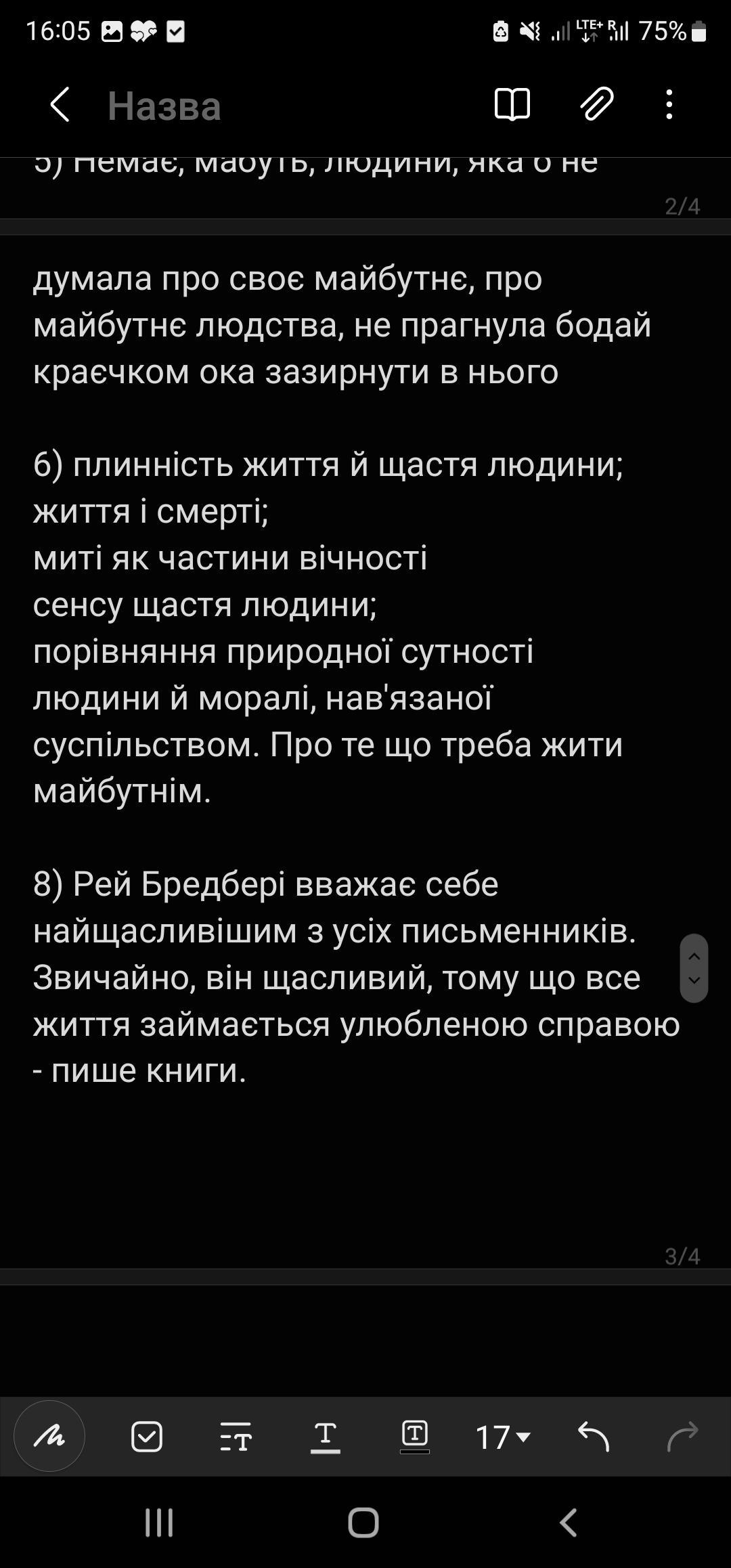Open the more options menu
This screenshot has width=731, height=1568.
[669, 104]
